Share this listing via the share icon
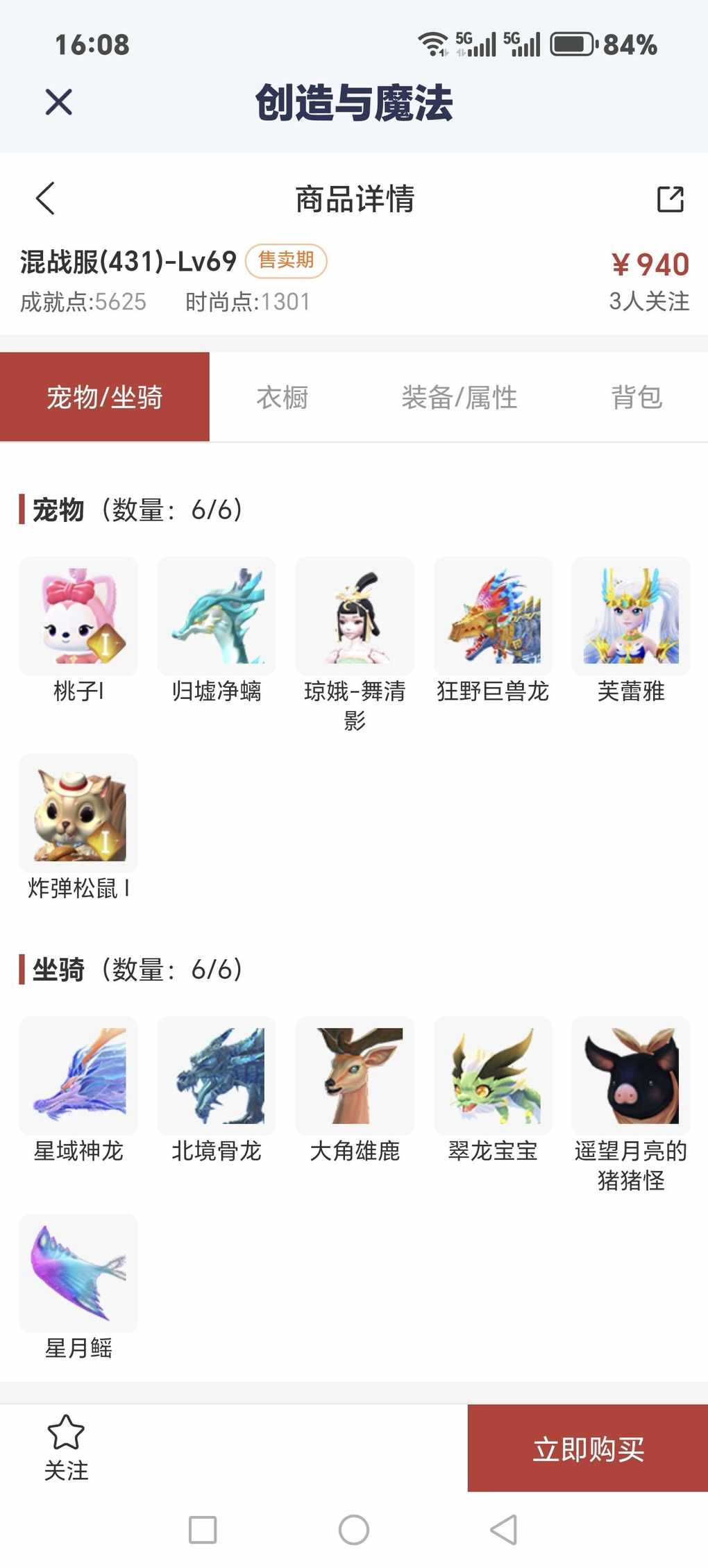The width and height of the screenshot is (708, 1568). [x=670, y=199]
